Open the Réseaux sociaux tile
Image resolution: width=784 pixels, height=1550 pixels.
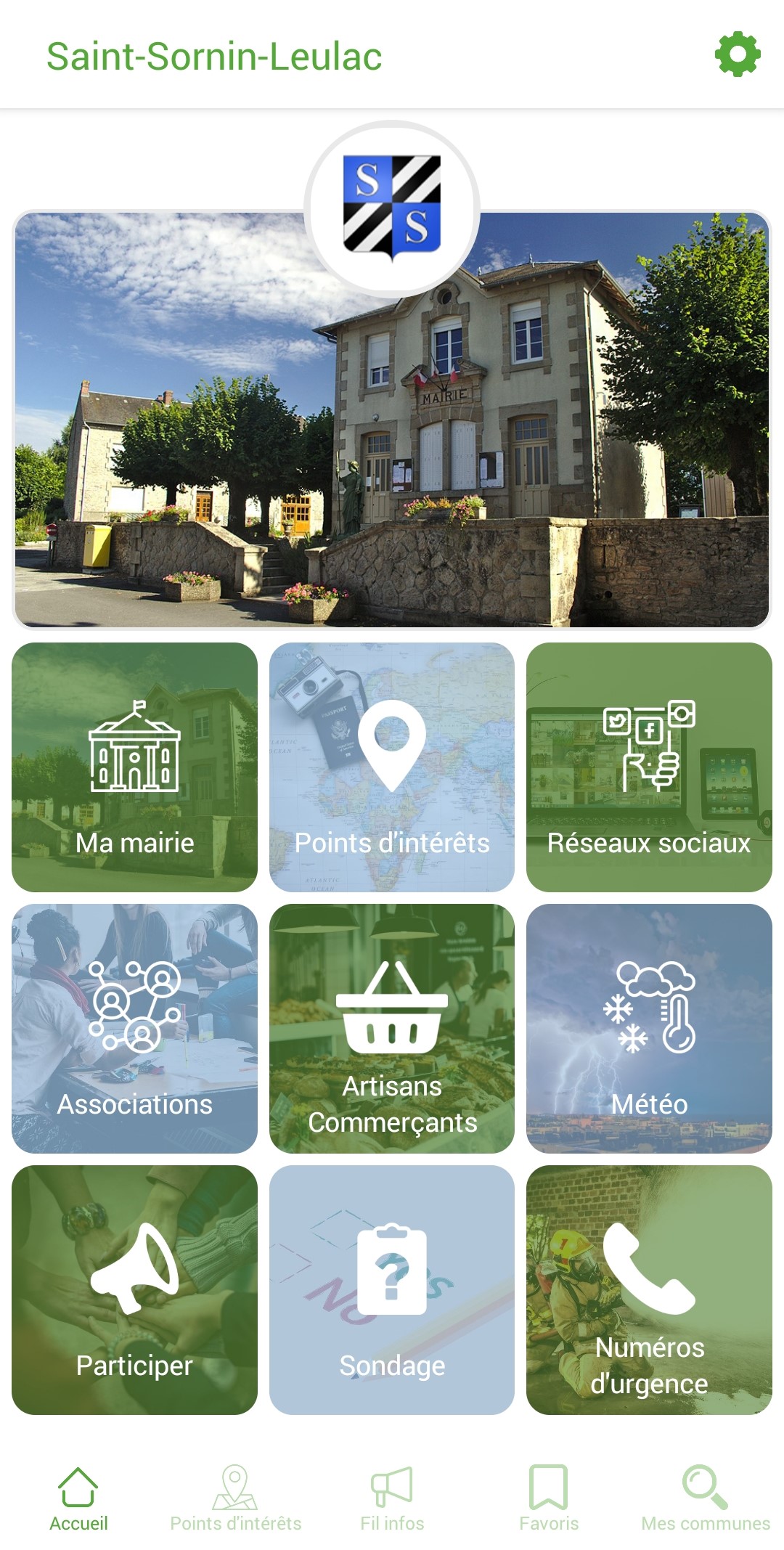[x=649, y=767]
